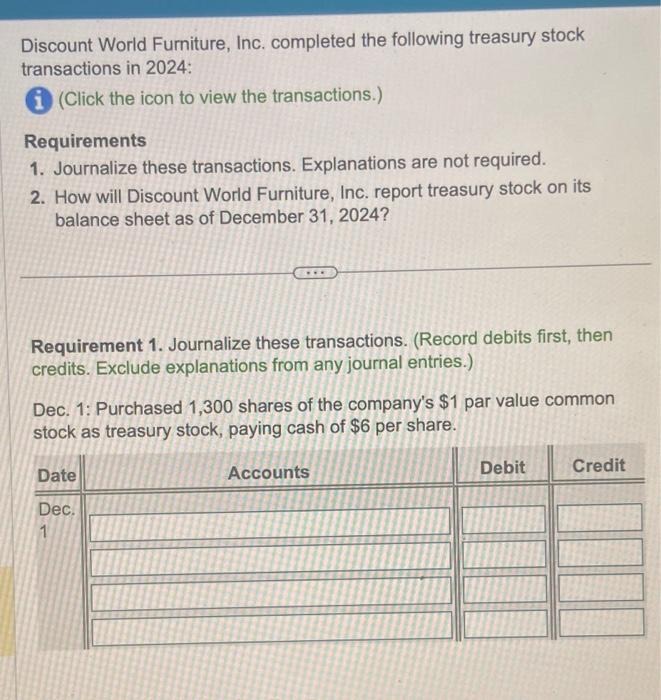661x700 pixels.
Task: Focus the first-row Credit amount field
Action: point(599,518)
